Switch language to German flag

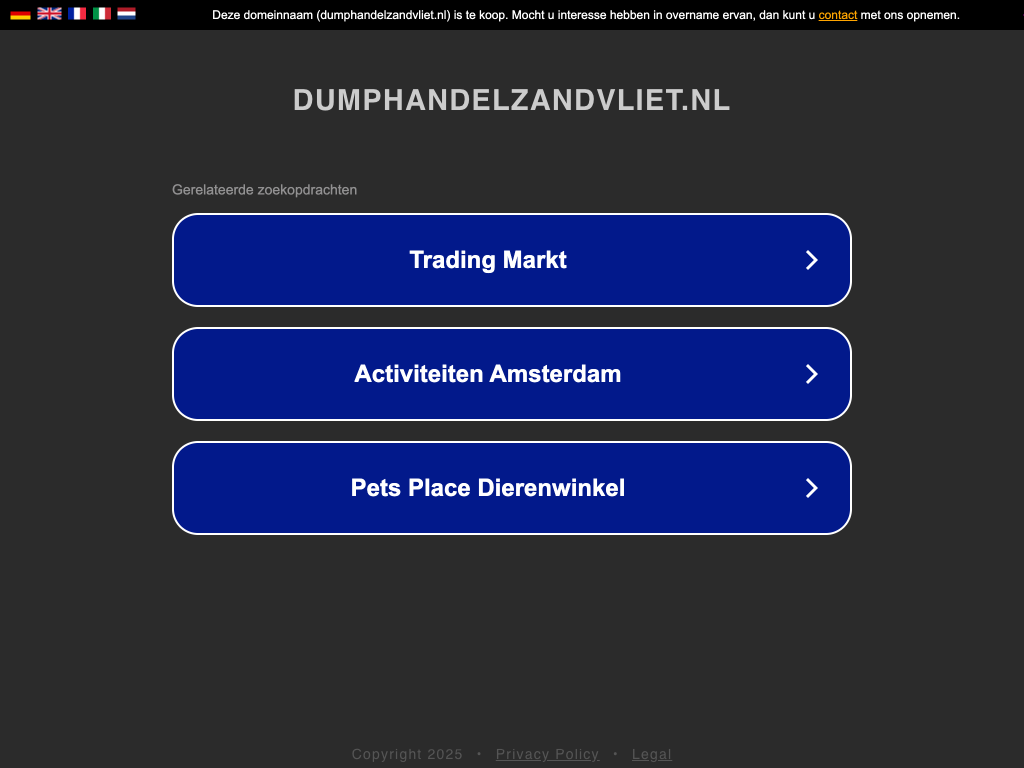tap(20, 14)
